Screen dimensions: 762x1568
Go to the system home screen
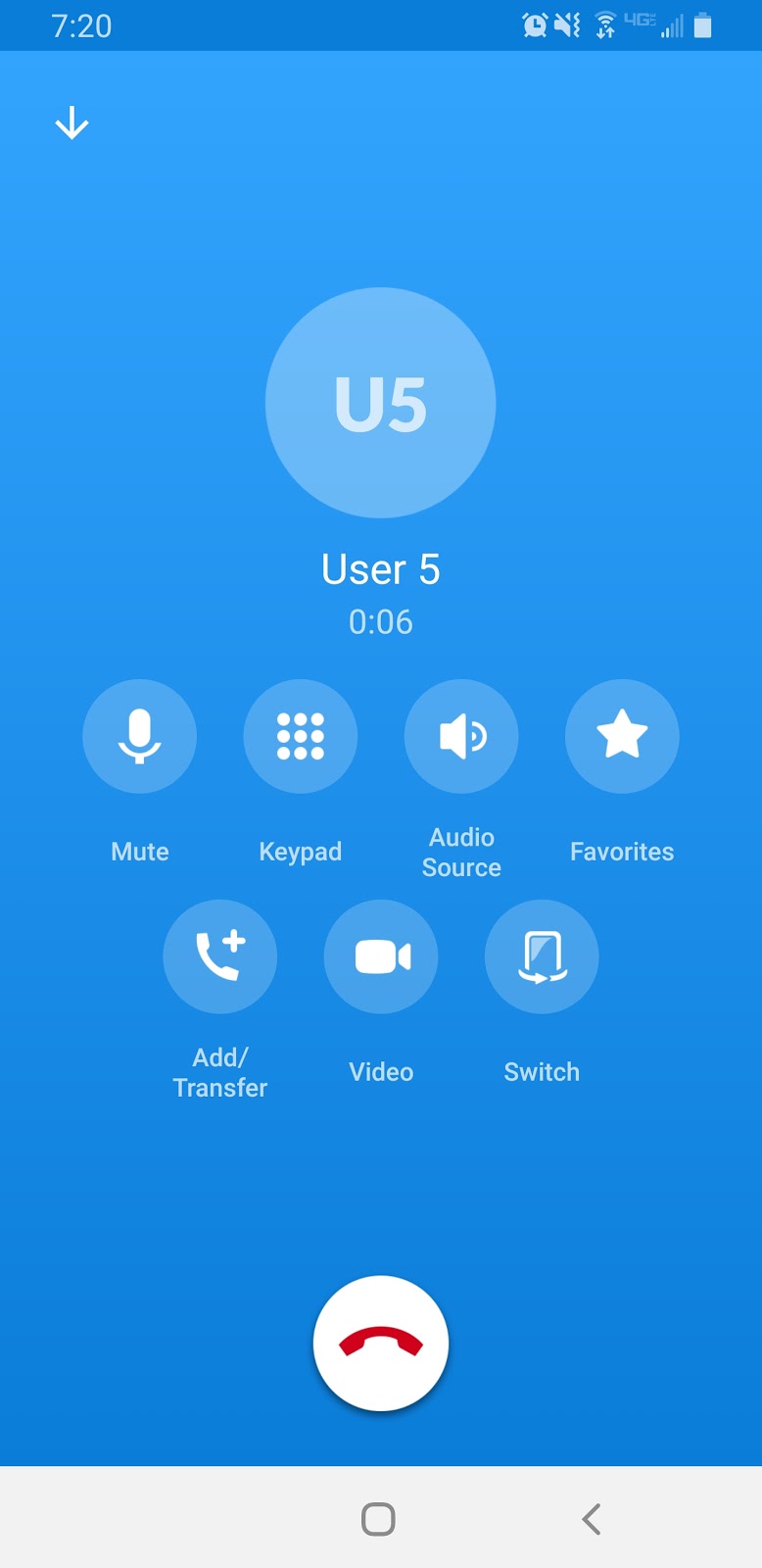click(x=378, y=1519)
